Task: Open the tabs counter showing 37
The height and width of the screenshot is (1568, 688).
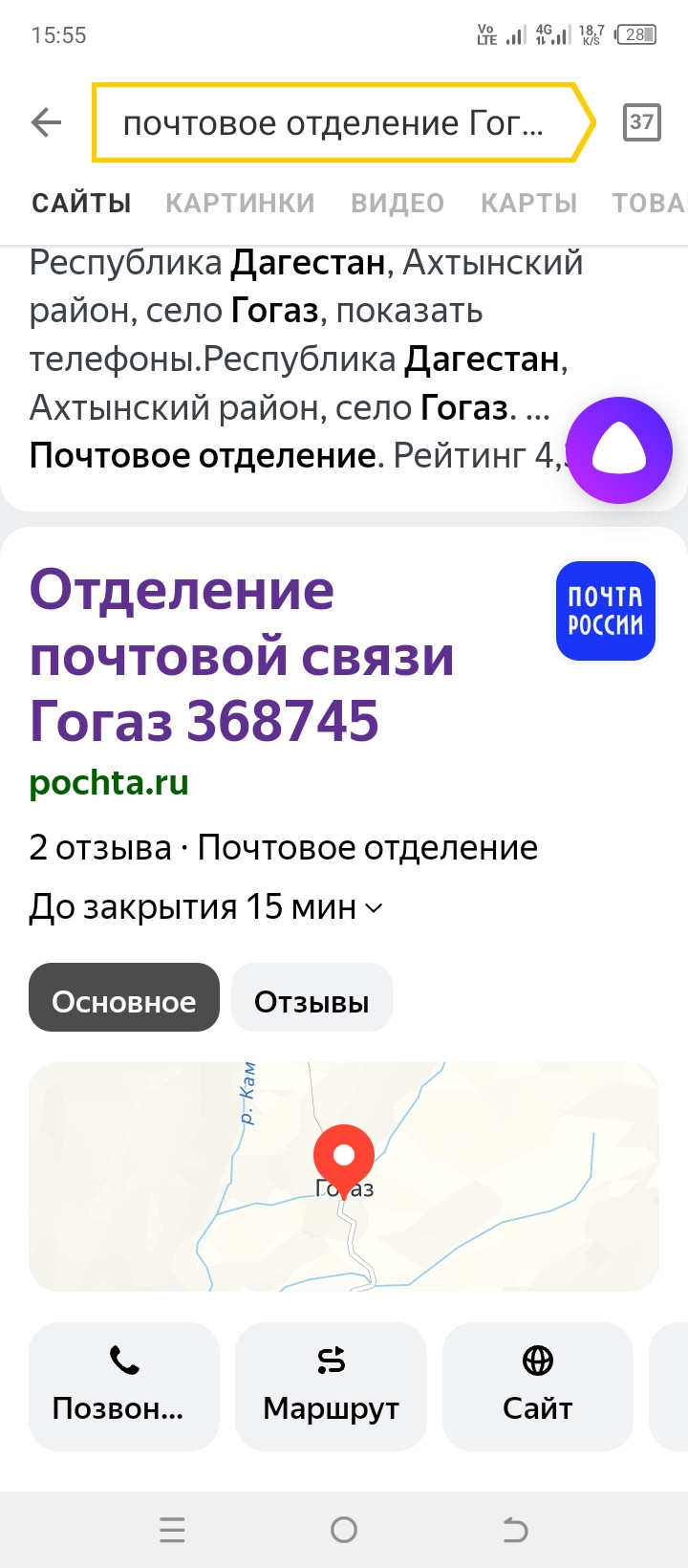Action: [x=641, y=122]
